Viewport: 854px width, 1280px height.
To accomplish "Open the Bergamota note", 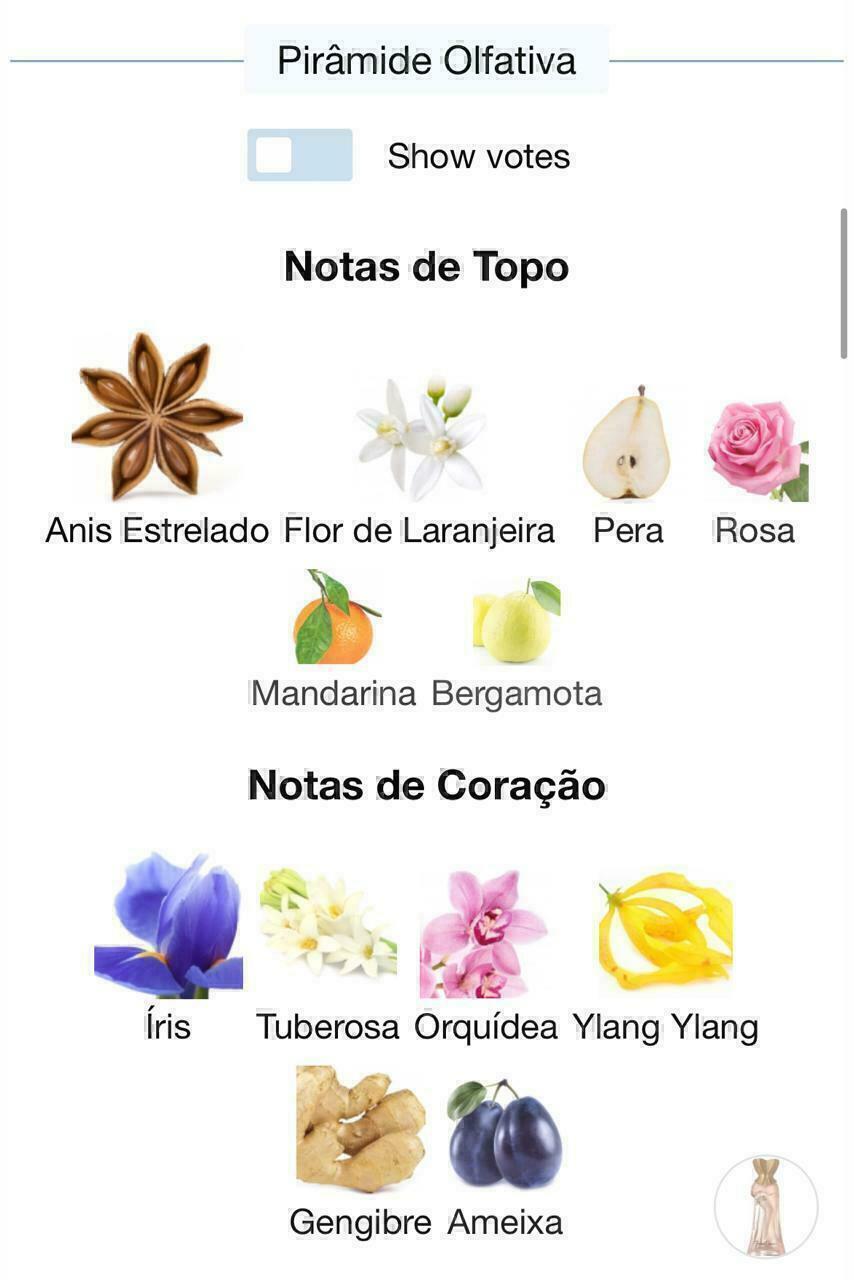I will point(516,621).
